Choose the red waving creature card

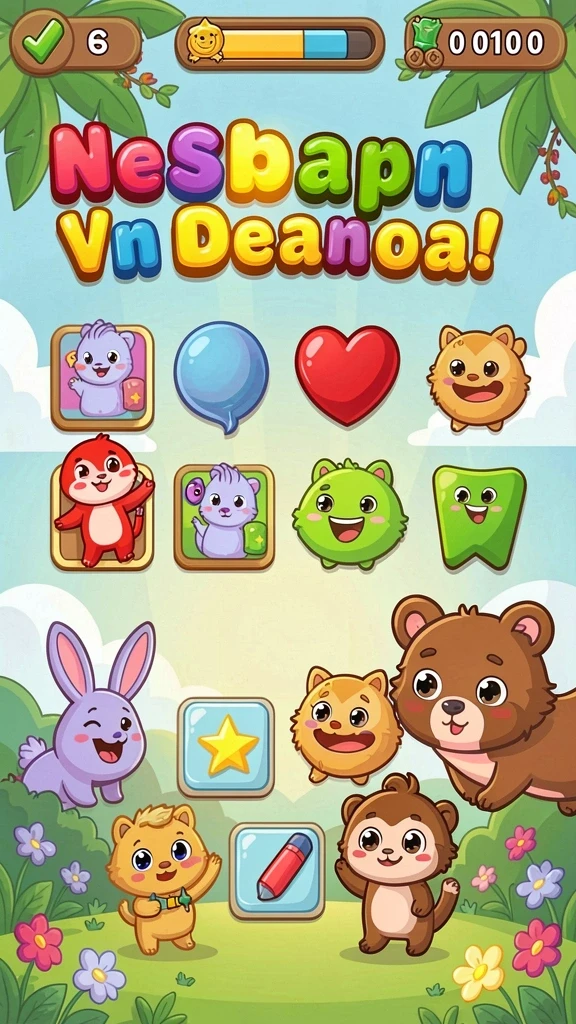click(x=103, y=502)
